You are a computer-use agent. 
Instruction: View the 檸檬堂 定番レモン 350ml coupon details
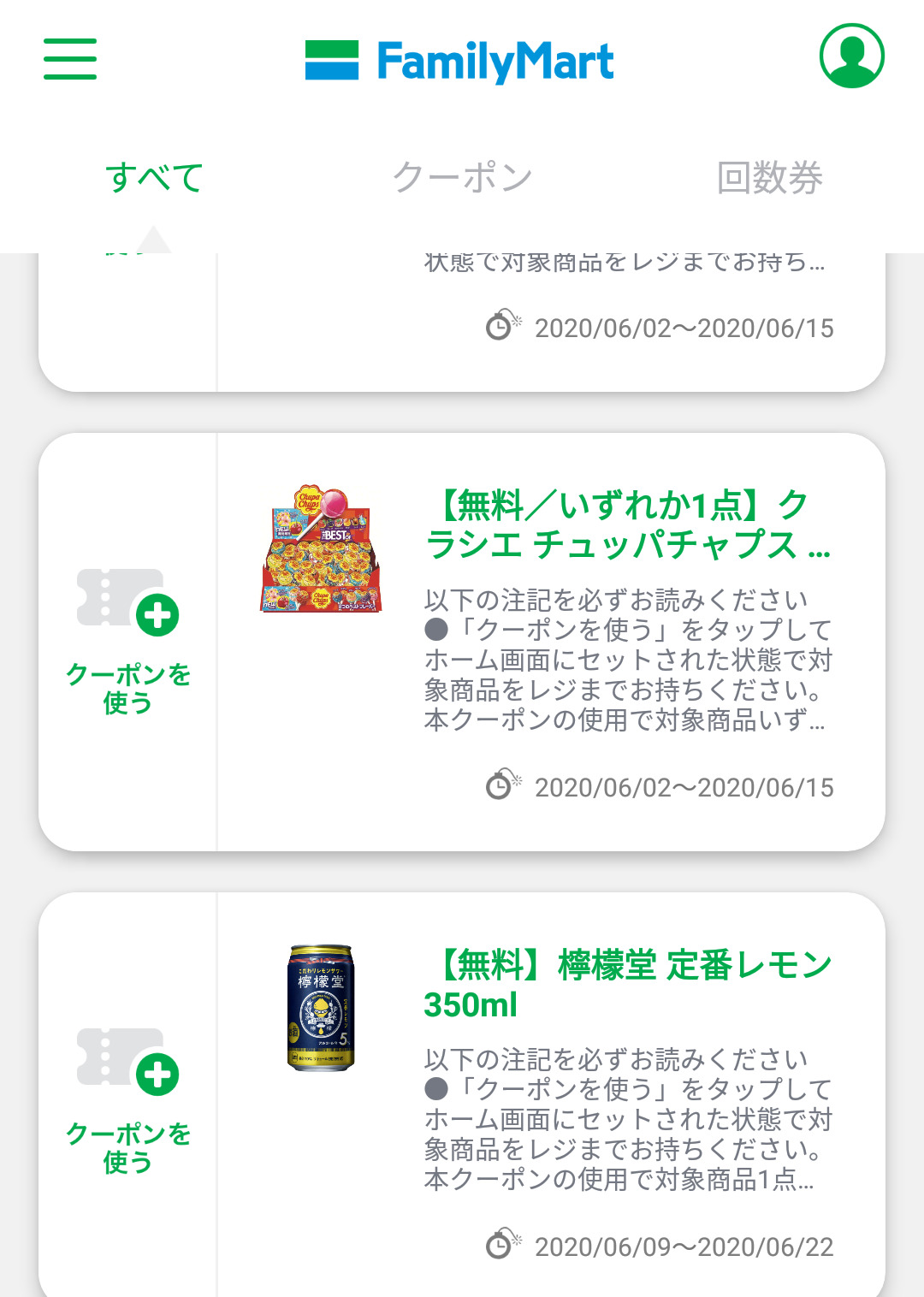(x=627, y=984)
